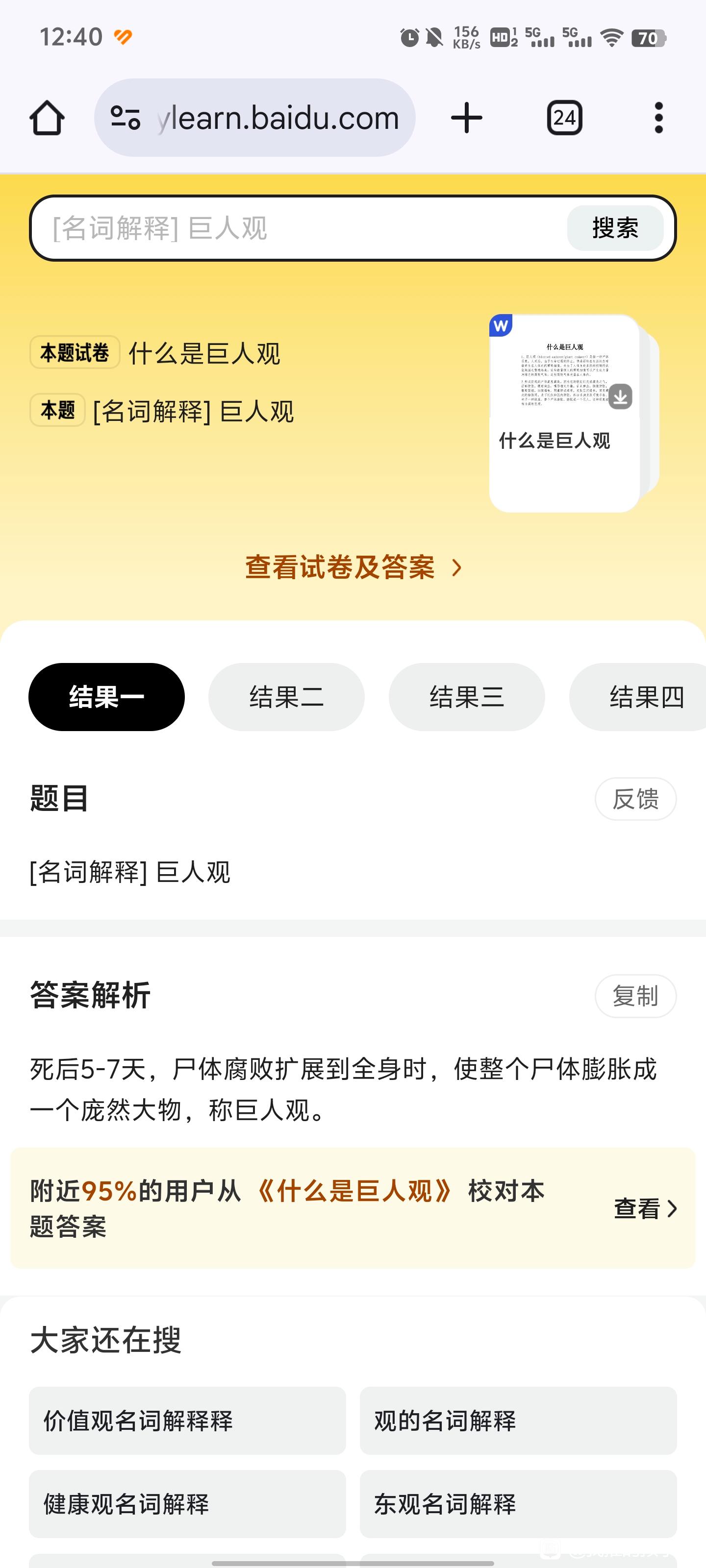Tap 查看 to verify the answer
This screenshot has width=706, height=1568.
[x=645, y=1208]
